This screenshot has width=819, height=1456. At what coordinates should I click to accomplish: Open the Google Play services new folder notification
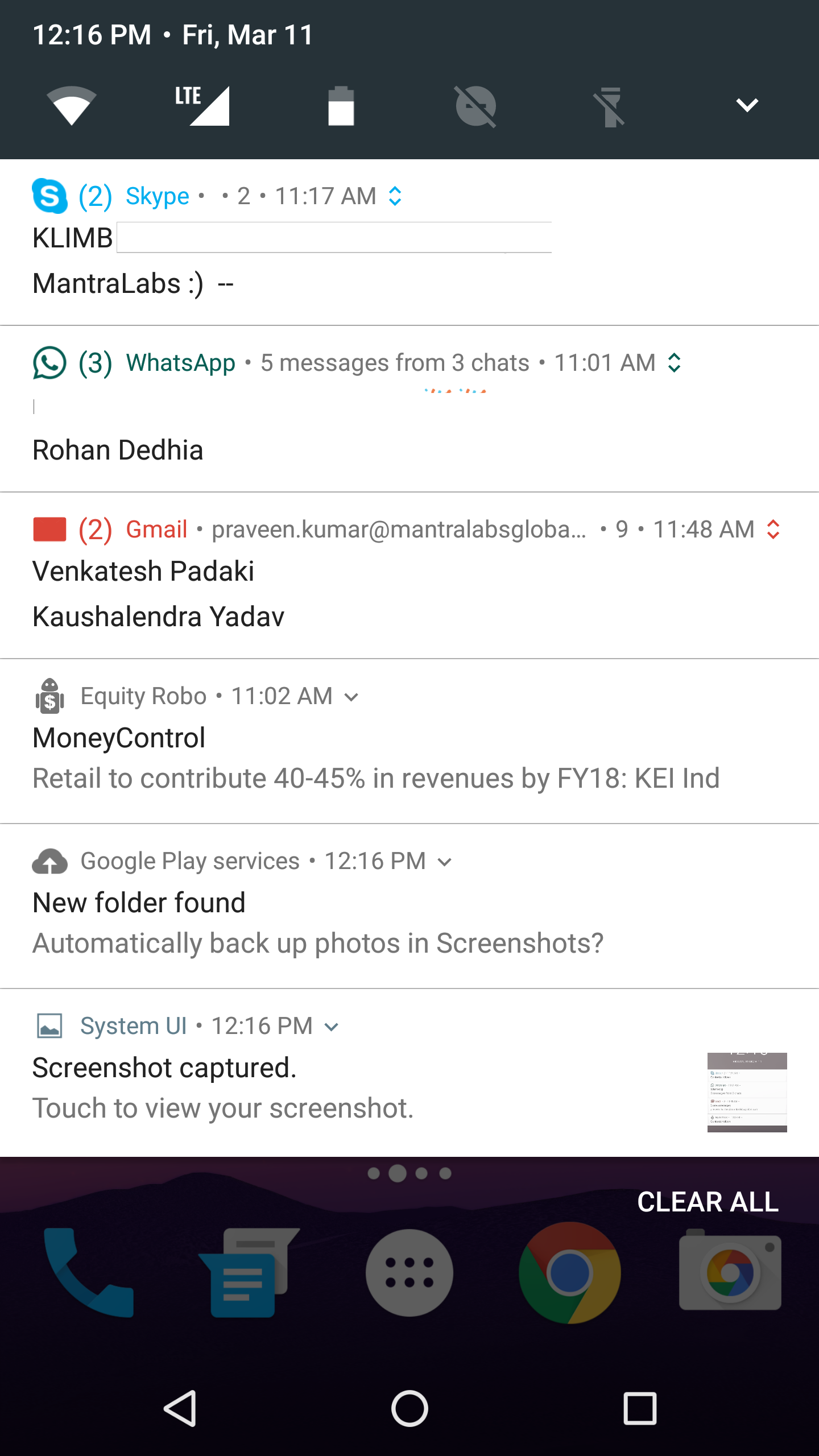pos(409,906)
